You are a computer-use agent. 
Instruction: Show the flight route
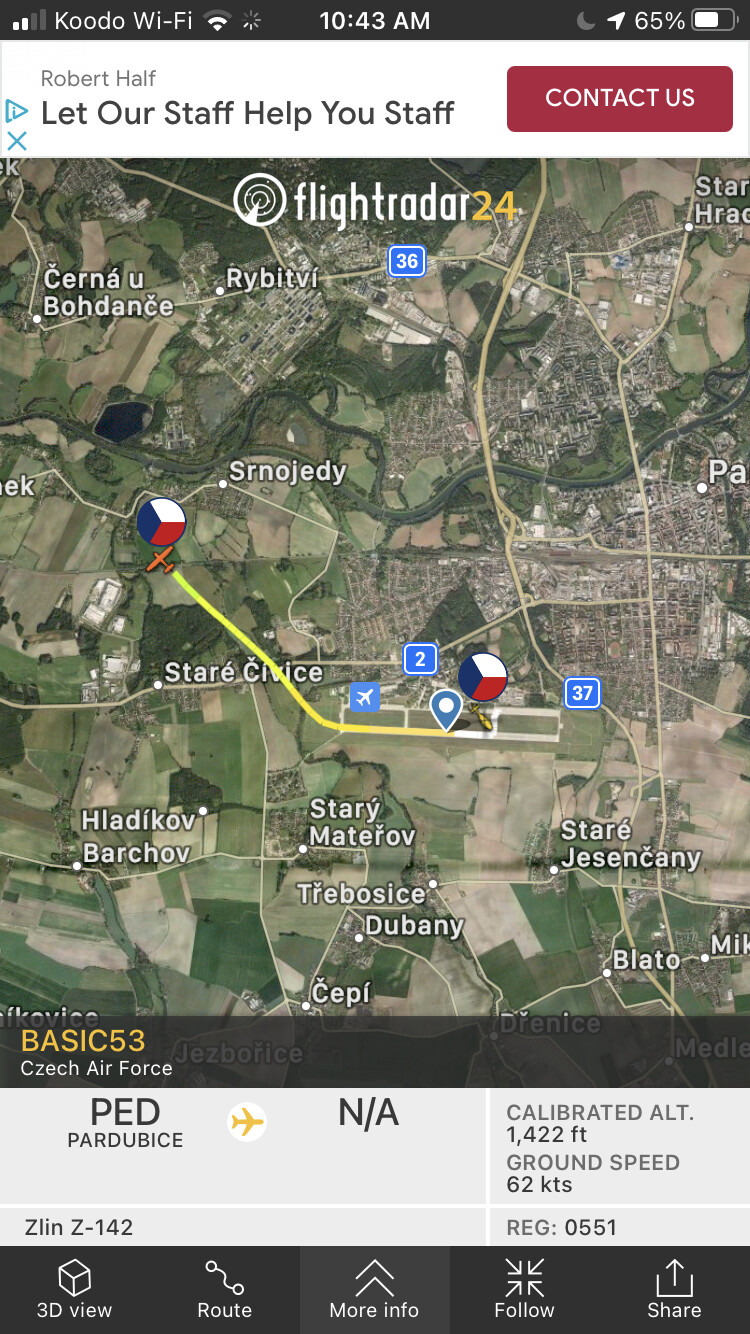click(x=224, y=1289)
